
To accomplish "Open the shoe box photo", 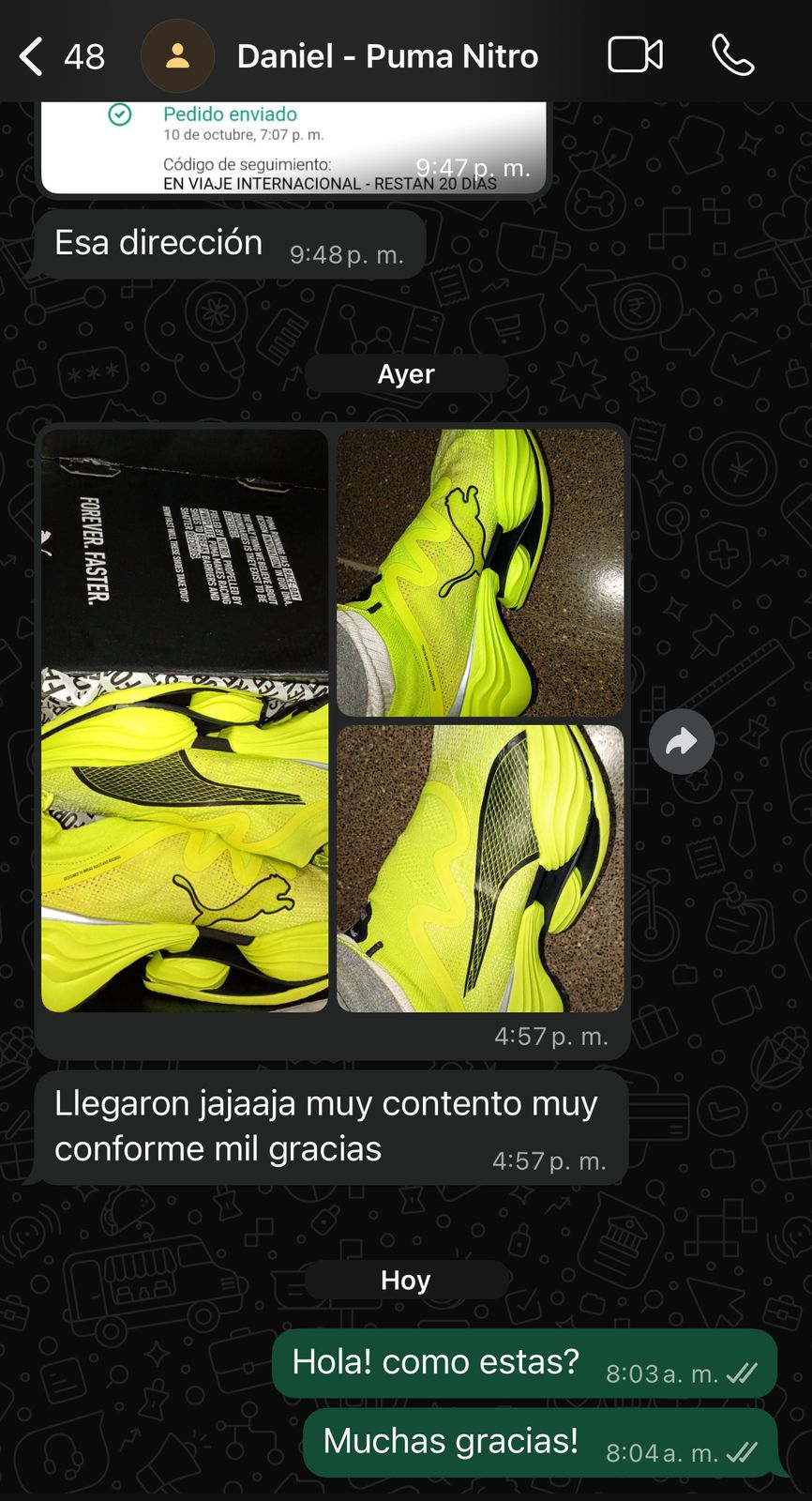I will point(185,720).
